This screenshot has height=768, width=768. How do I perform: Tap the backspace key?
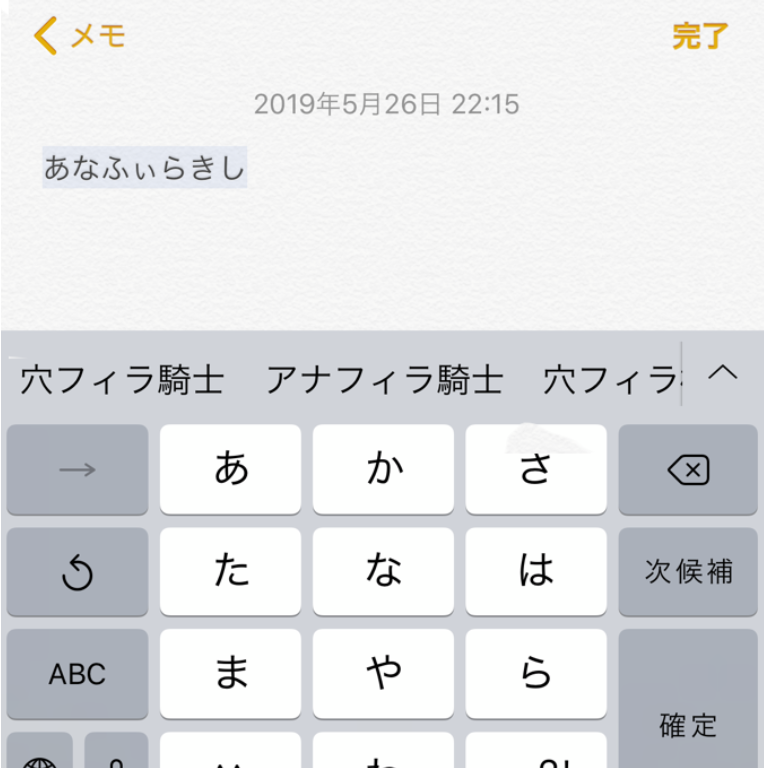[688, 469]
